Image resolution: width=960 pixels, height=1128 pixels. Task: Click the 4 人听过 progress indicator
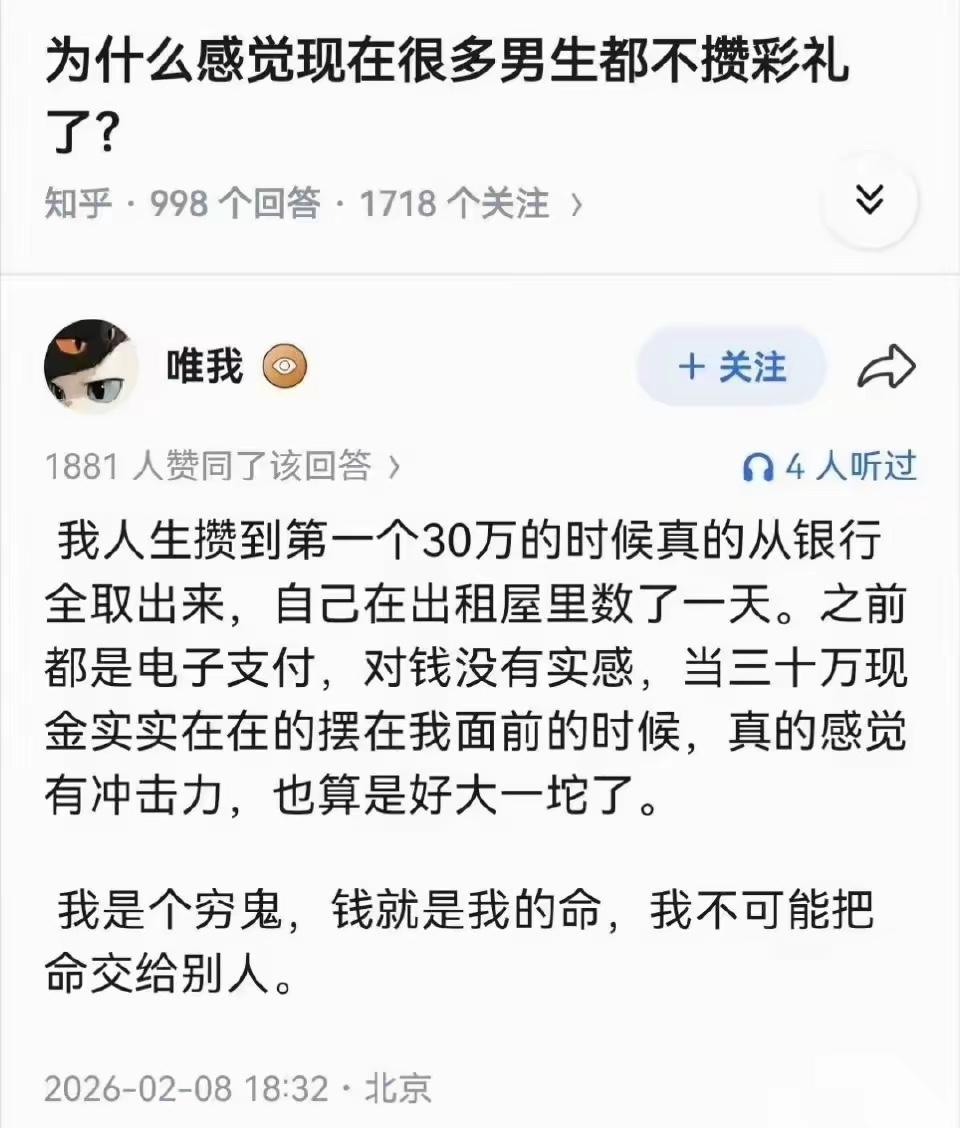coord(845,466)
